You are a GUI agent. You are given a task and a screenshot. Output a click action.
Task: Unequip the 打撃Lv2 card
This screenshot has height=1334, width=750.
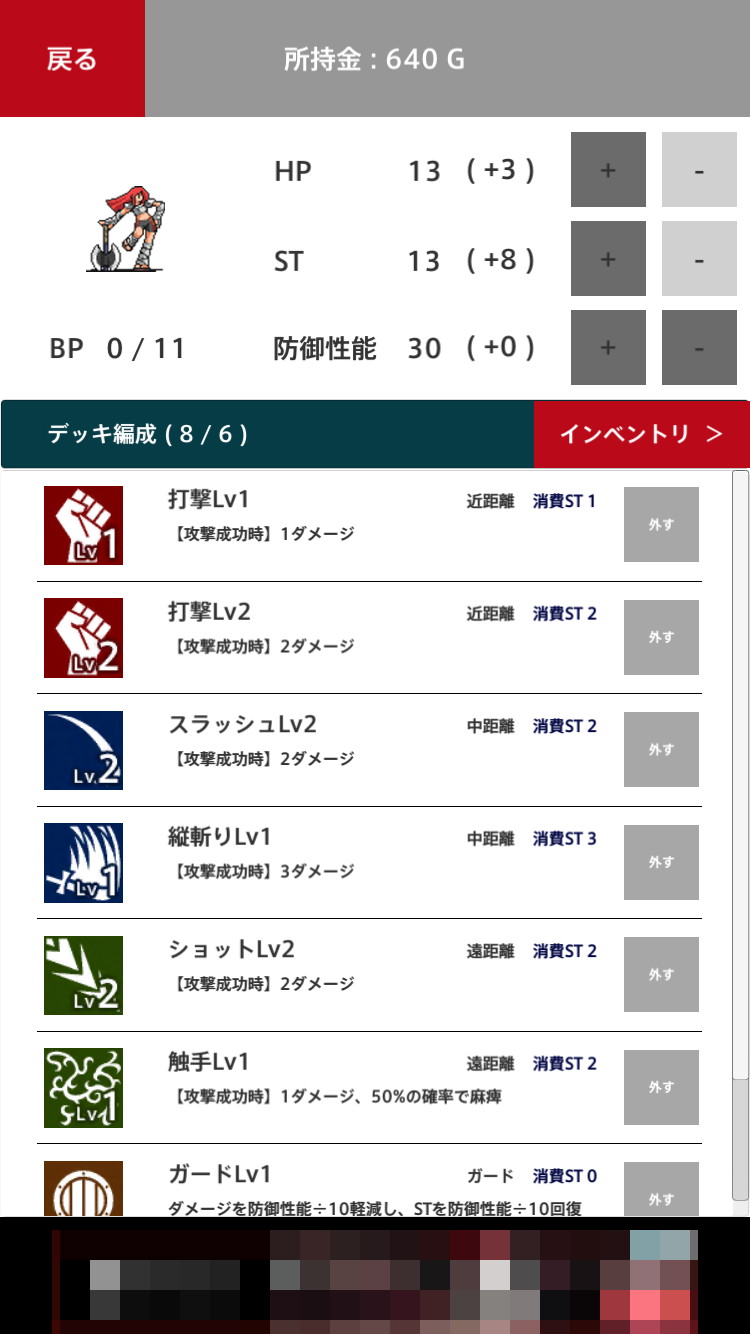pyautogui.click(x=661, y=637)
